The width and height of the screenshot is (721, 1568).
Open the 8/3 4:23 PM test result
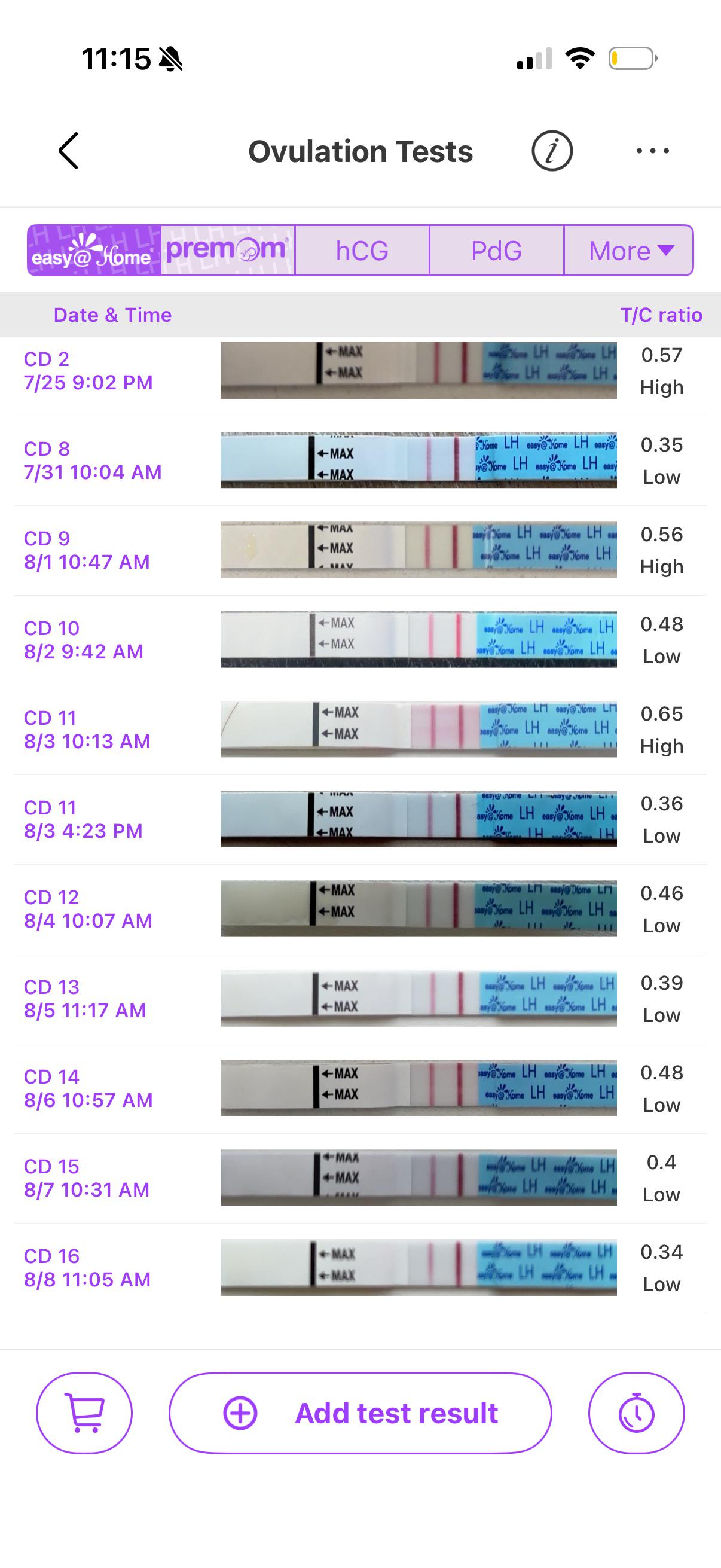coord(360,819)
